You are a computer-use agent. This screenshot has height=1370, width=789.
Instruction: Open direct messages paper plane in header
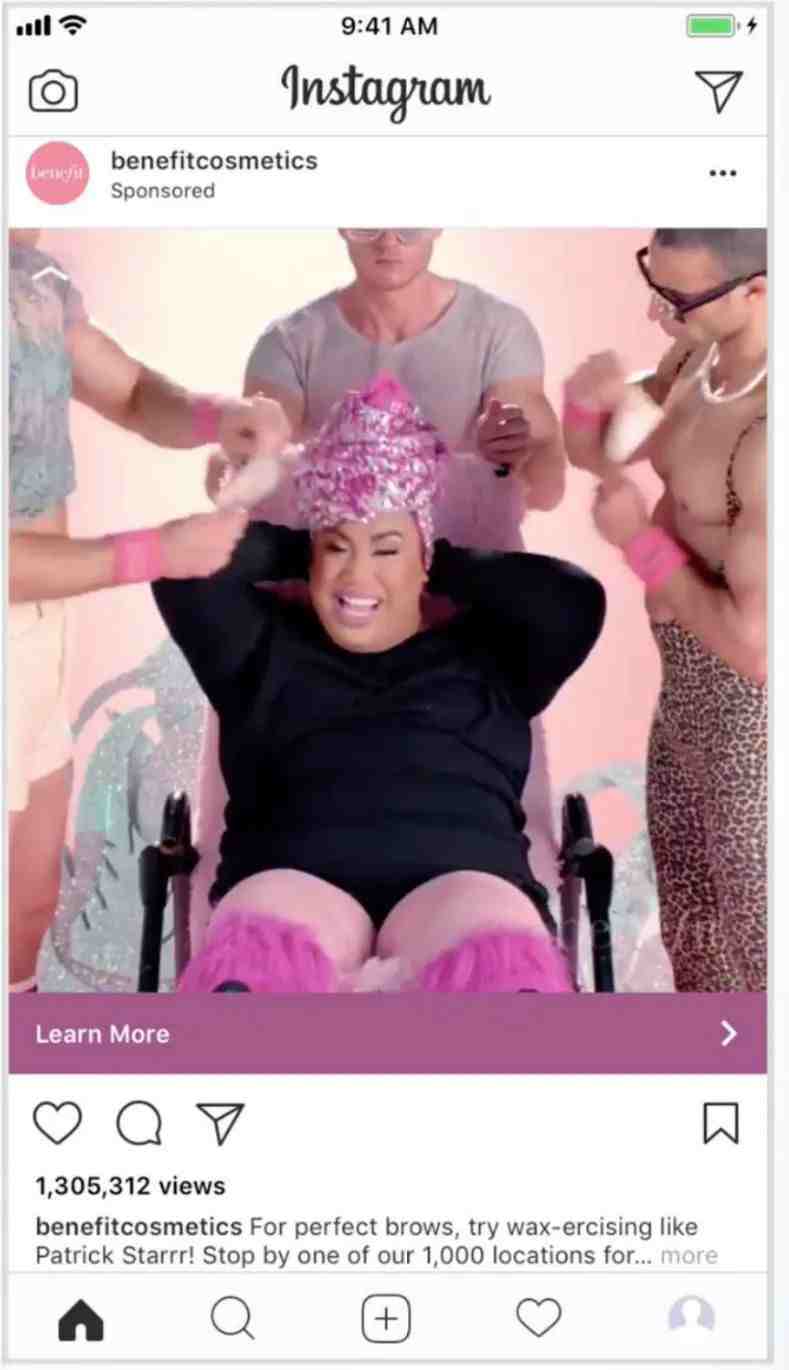pos(718,91)
